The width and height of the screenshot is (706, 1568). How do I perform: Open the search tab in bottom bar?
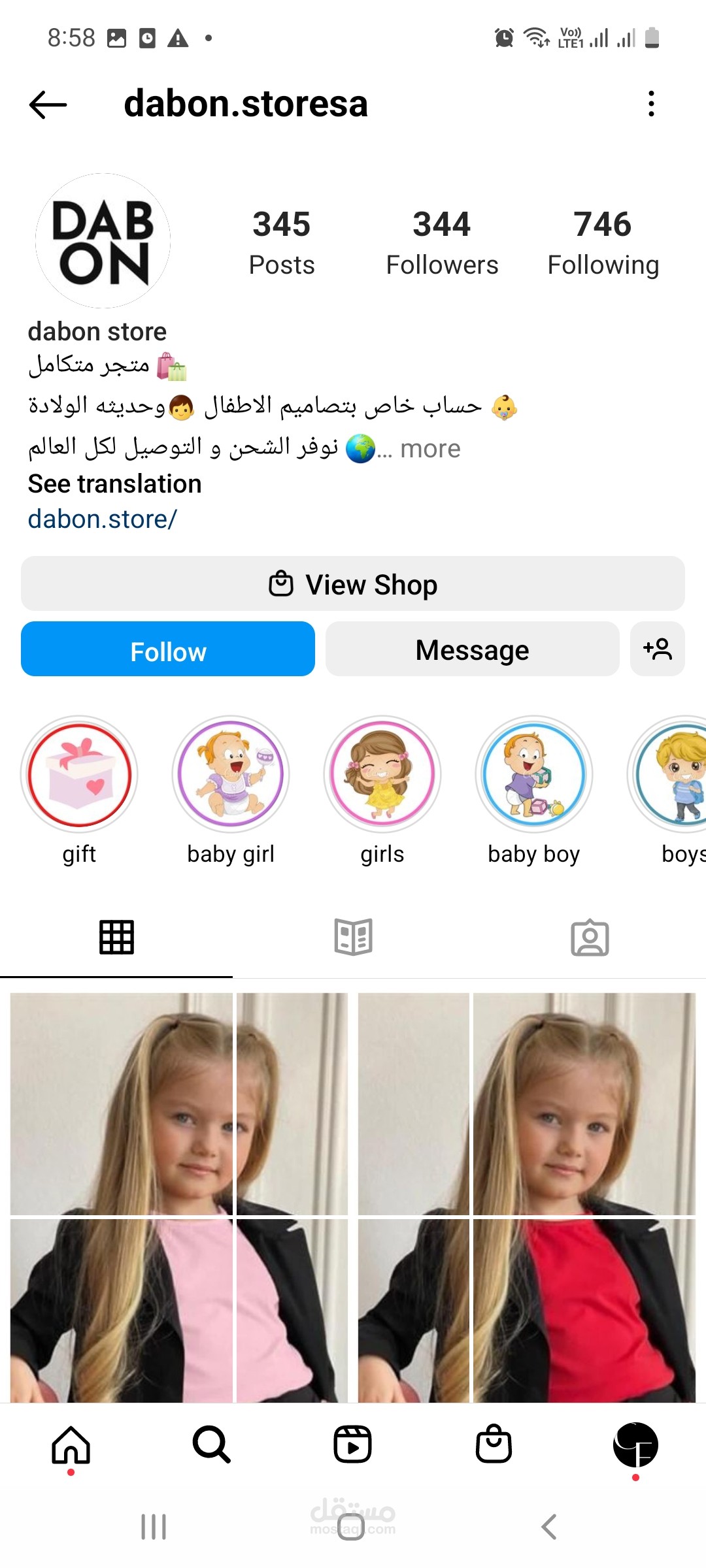coord(211,1445)
